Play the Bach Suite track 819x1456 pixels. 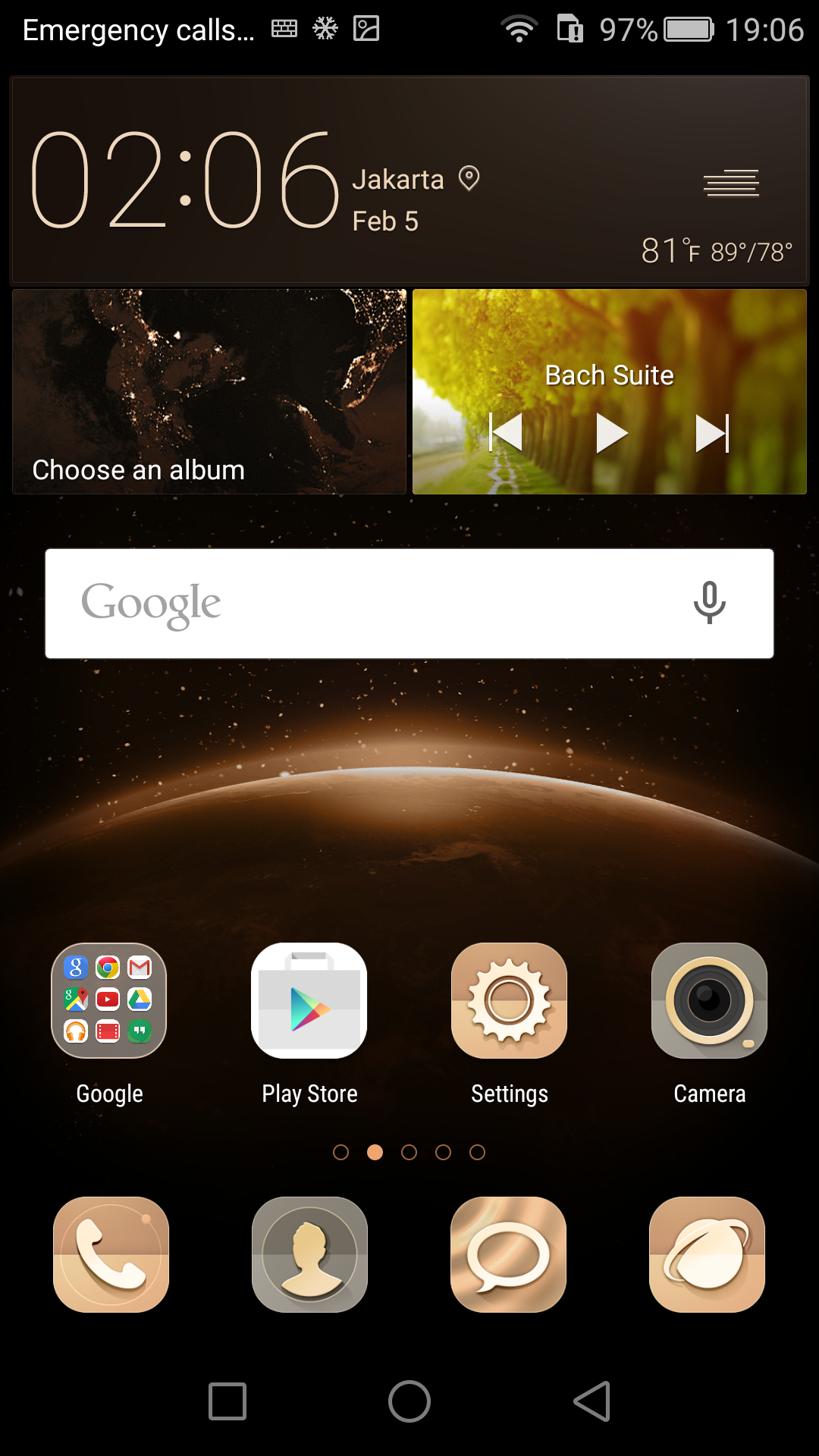tap(610, 434)
